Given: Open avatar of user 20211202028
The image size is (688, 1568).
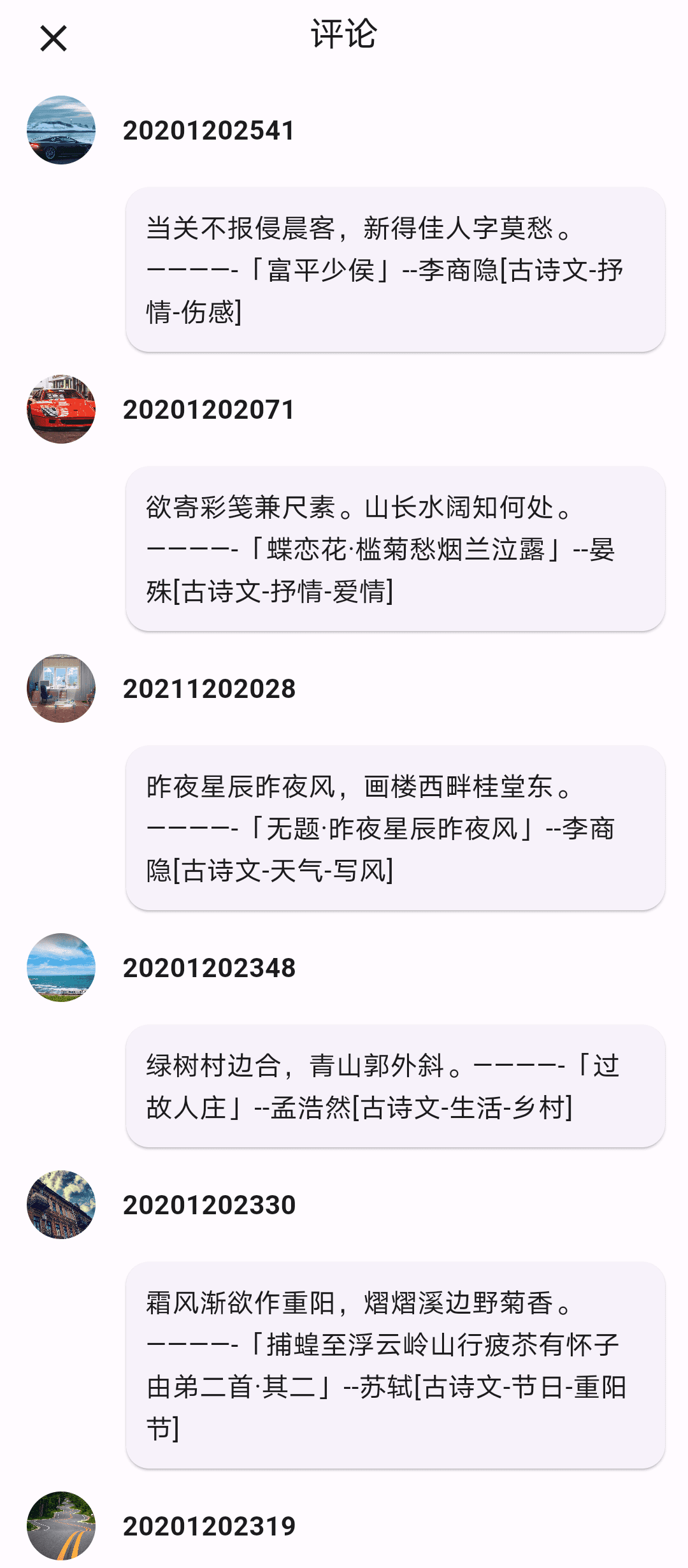Looking at the screenshot, I should (61, 688).
